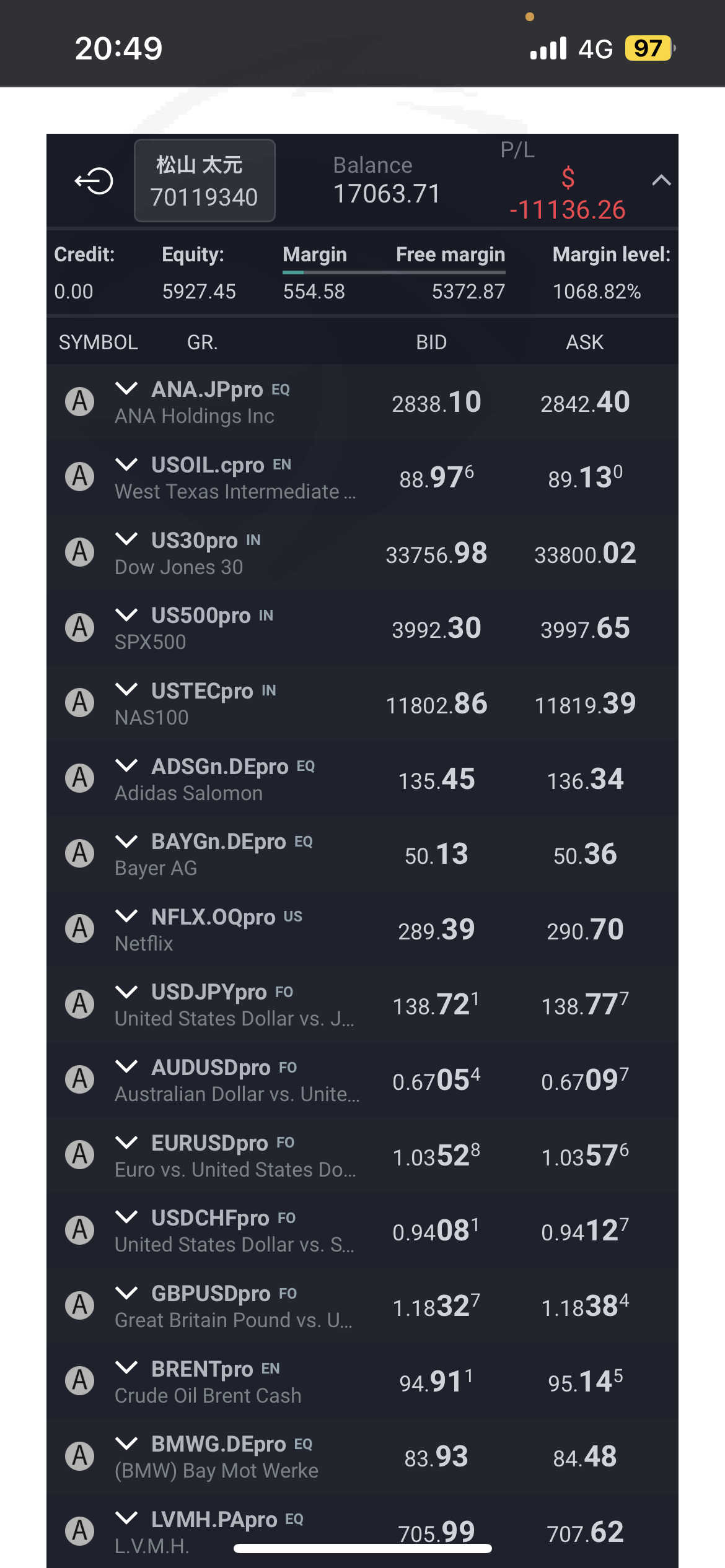This screenshot has height=1568, width=725.
Task: Tap the account switch arrow icon
Action: coord(94,181)
